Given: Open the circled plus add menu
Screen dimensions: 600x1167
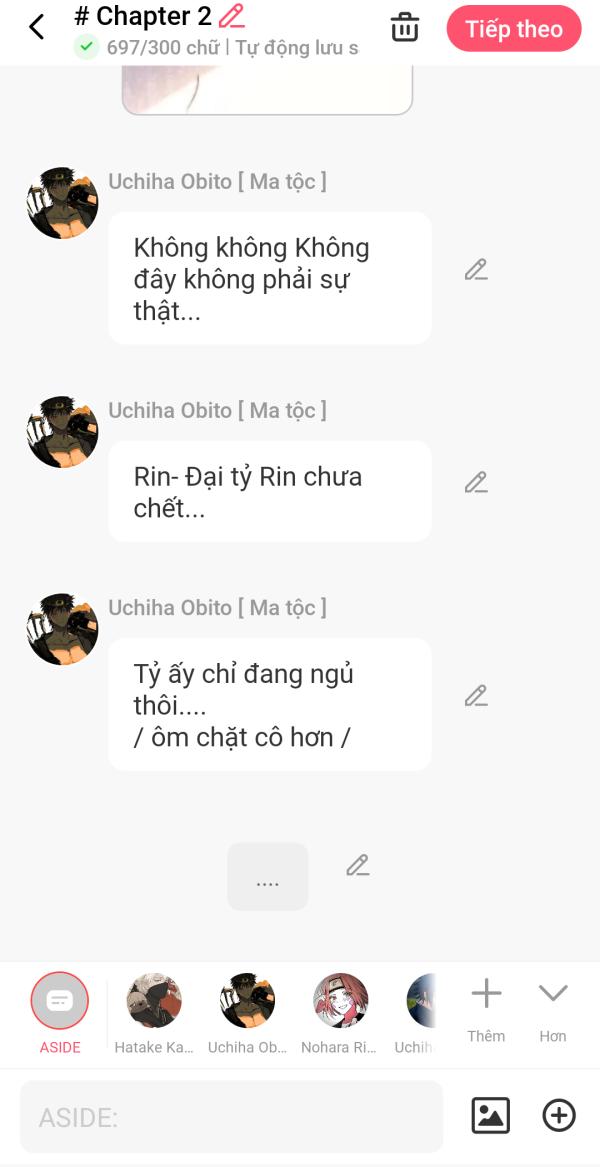Looking at the screenshot, I should (558, 1115).
